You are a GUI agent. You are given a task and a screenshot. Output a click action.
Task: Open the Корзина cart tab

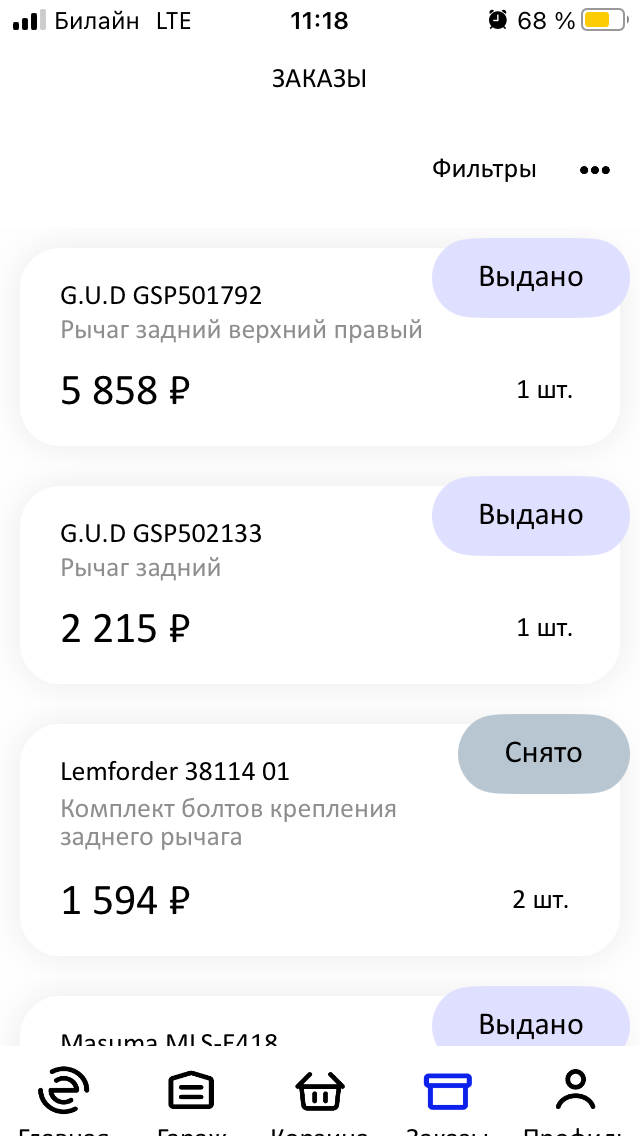point(320,1094)
